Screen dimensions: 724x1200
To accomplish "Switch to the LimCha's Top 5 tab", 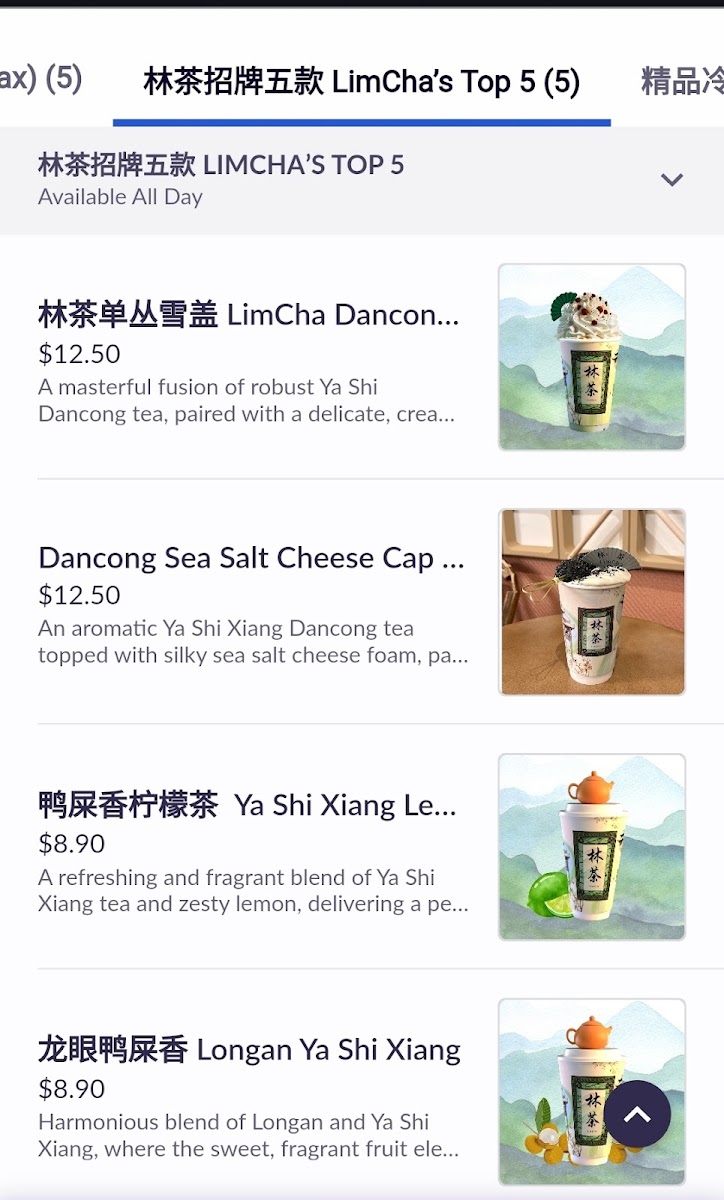I will pyautogui.click(x=361, y=82).
